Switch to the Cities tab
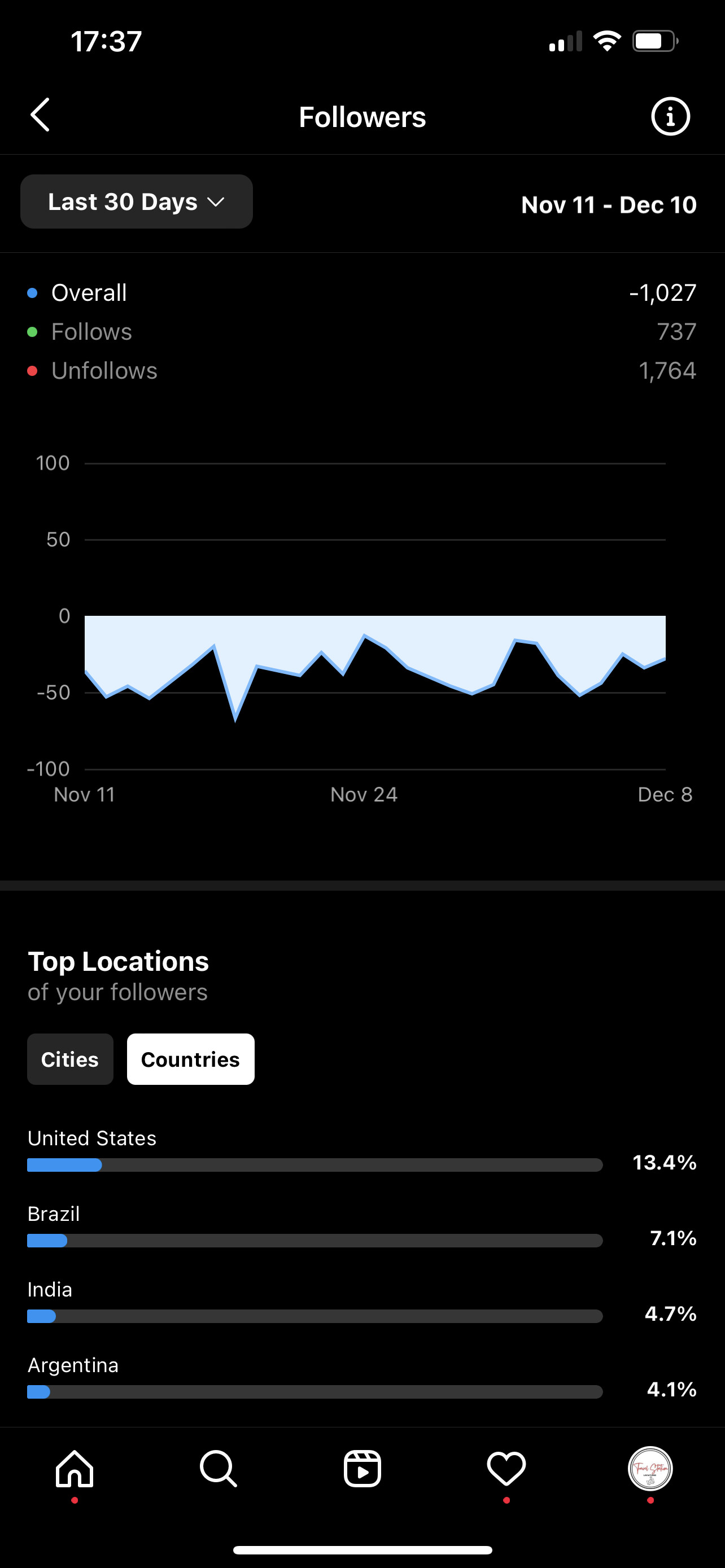Image resolution: width=725 pixels, height=1568 pixels. [x=70, y=1059]
